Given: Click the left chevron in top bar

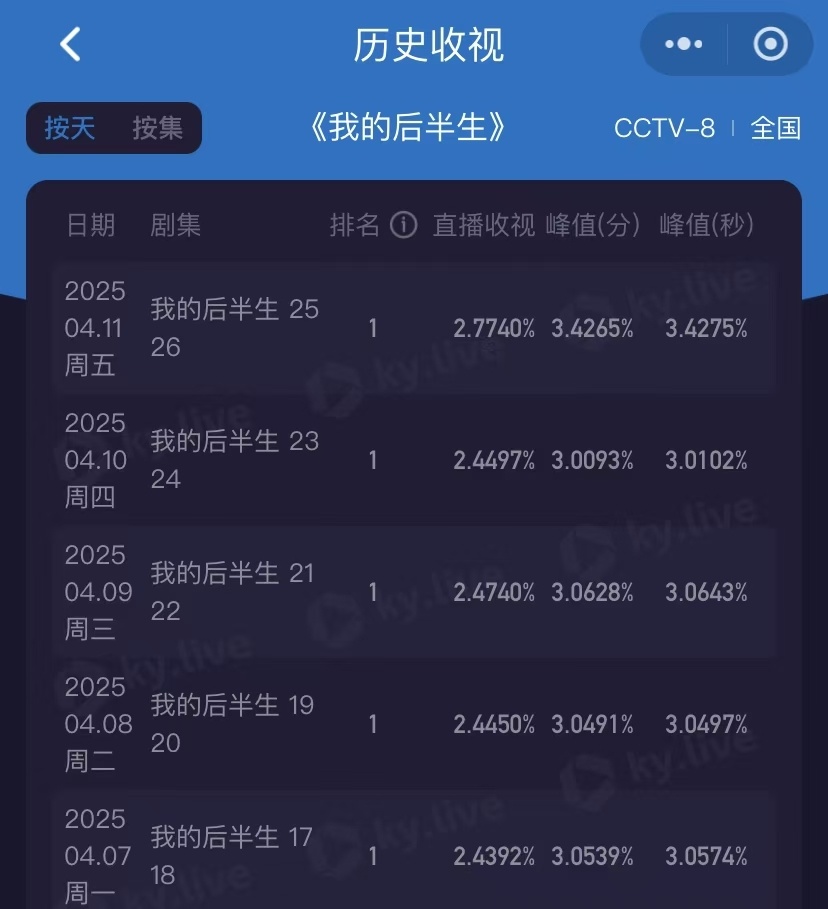Looking at the screenshot, I should coord(68,44).
